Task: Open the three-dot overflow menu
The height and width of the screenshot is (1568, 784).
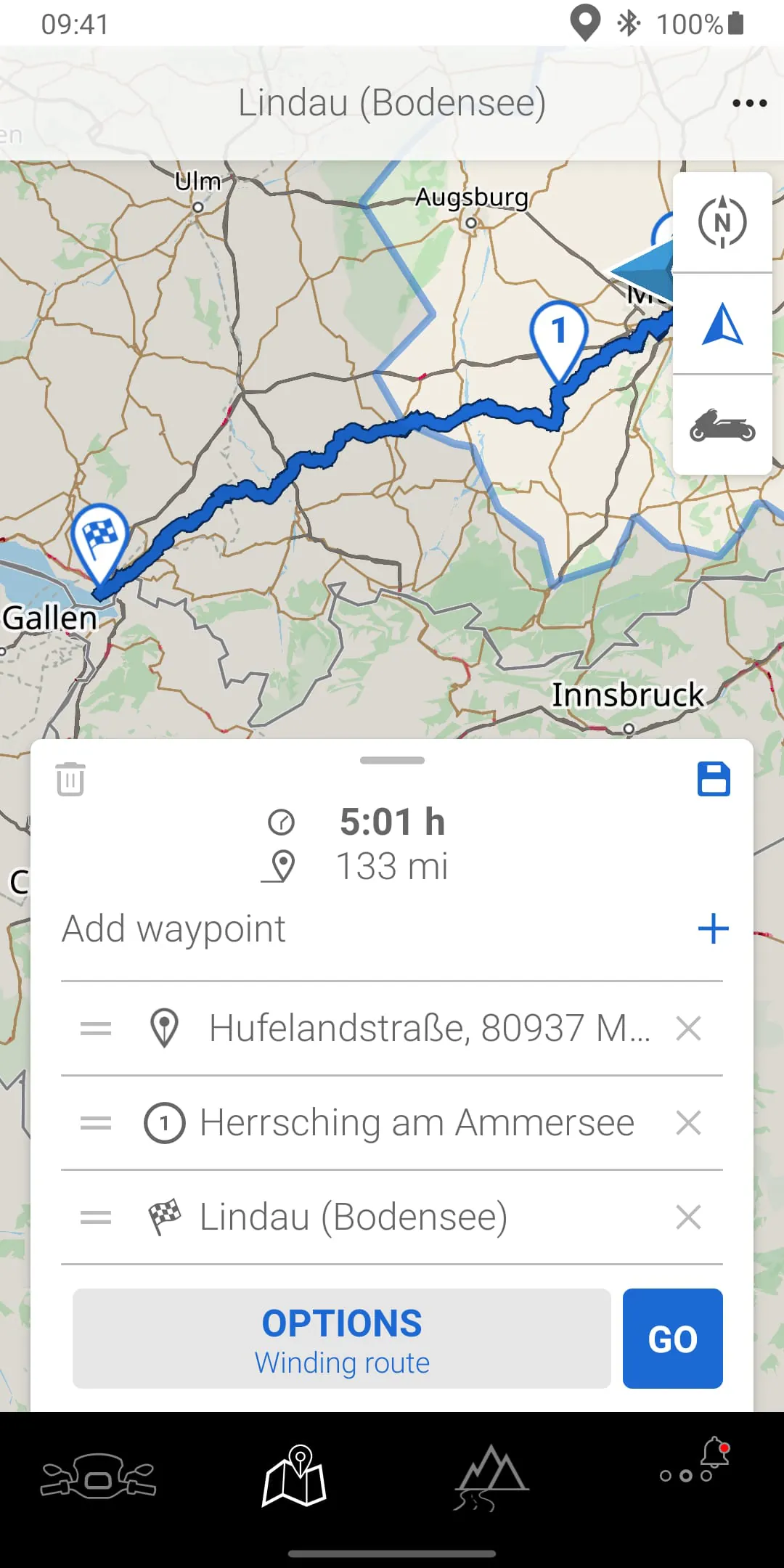Action: coord(748,103)
